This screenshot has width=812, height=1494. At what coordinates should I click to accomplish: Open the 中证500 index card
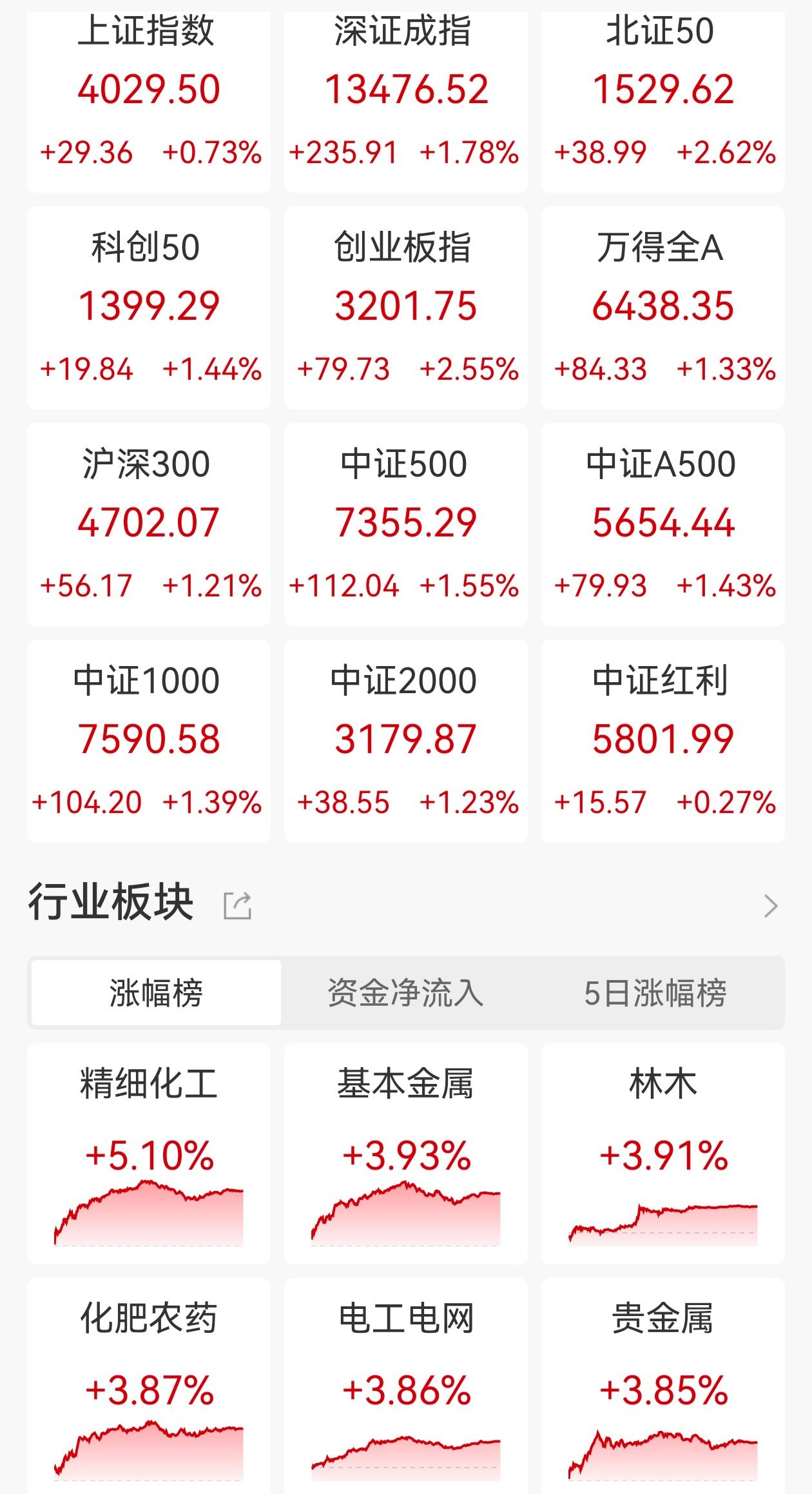tap(405, 524)
